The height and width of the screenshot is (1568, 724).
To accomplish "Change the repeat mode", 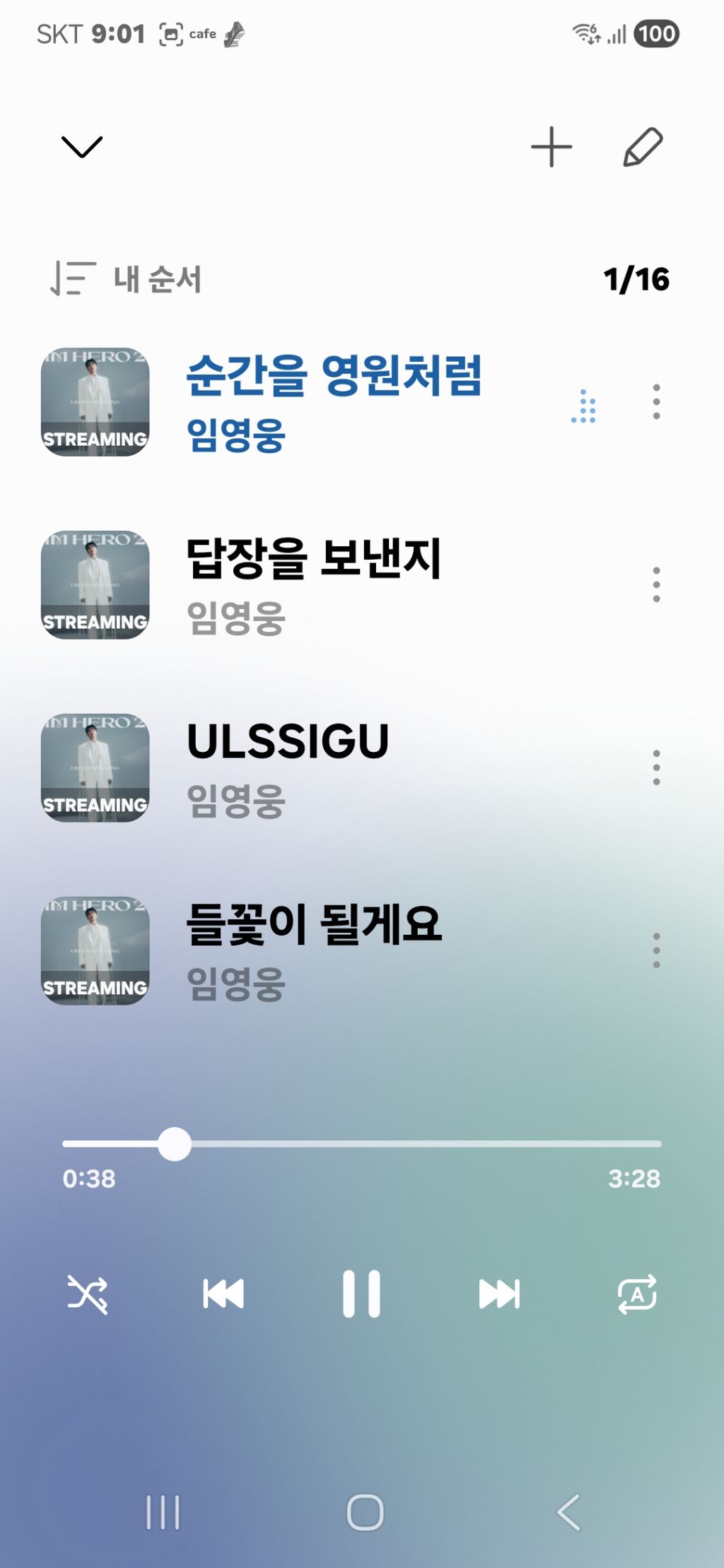I will tap(637, 1294).
